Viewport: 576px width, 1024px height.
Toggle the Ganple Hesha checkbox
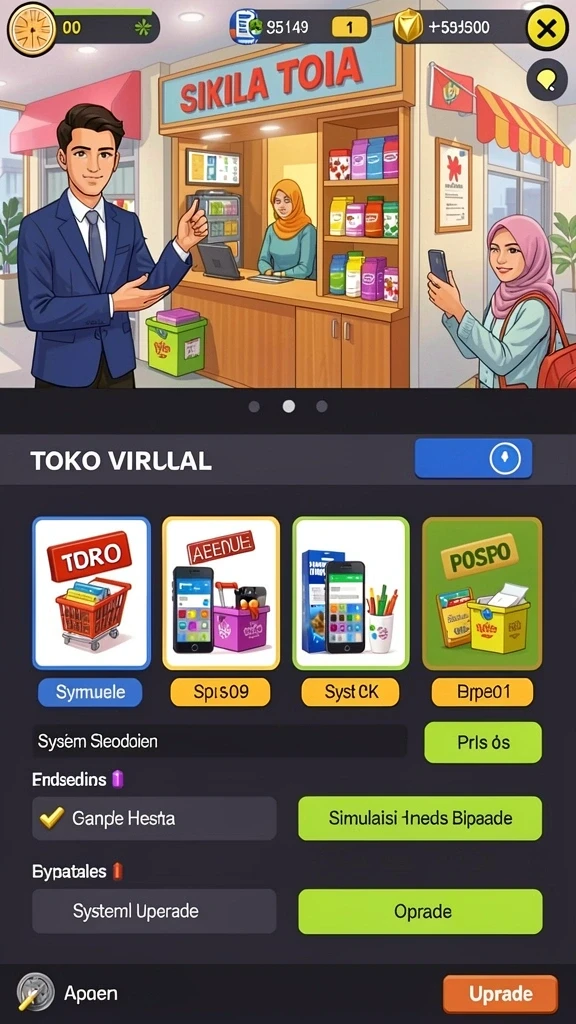coord(52,818)
